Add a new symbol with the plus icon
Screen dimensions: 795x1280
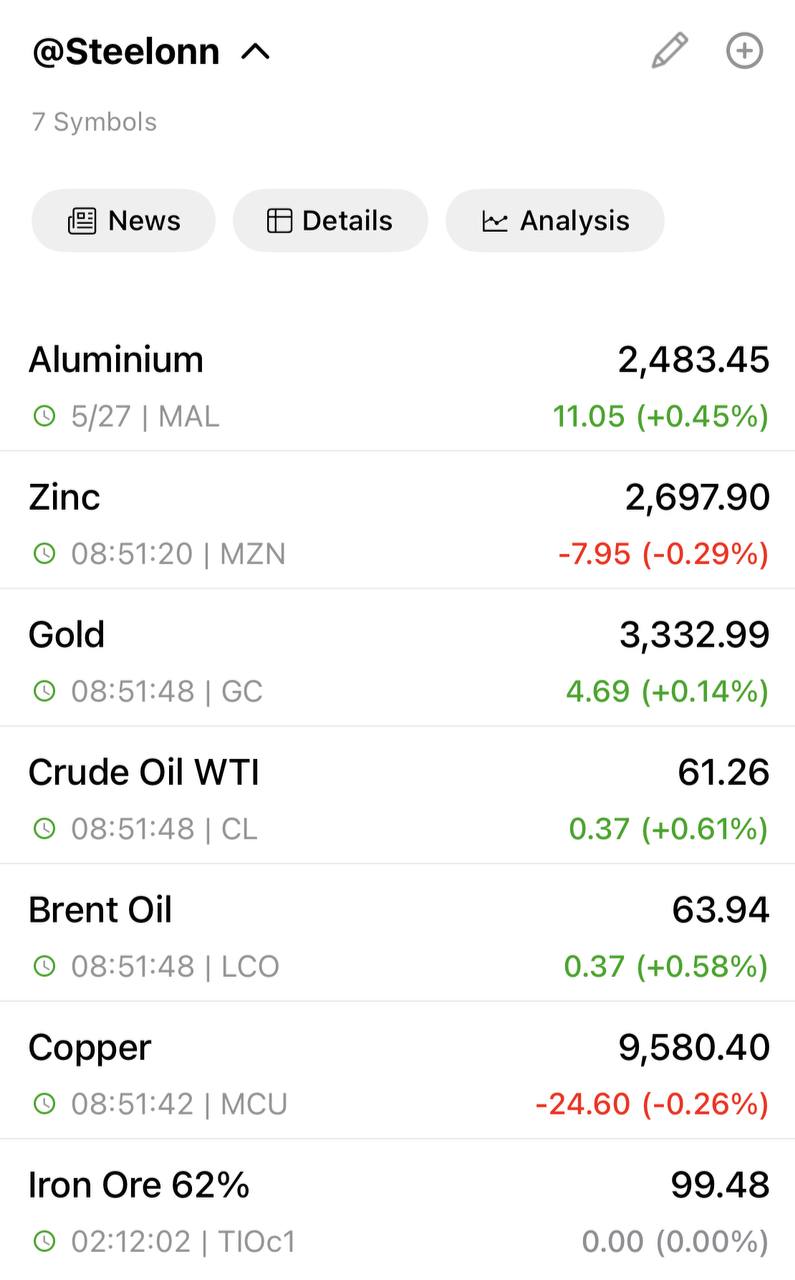tap(744, 50)
